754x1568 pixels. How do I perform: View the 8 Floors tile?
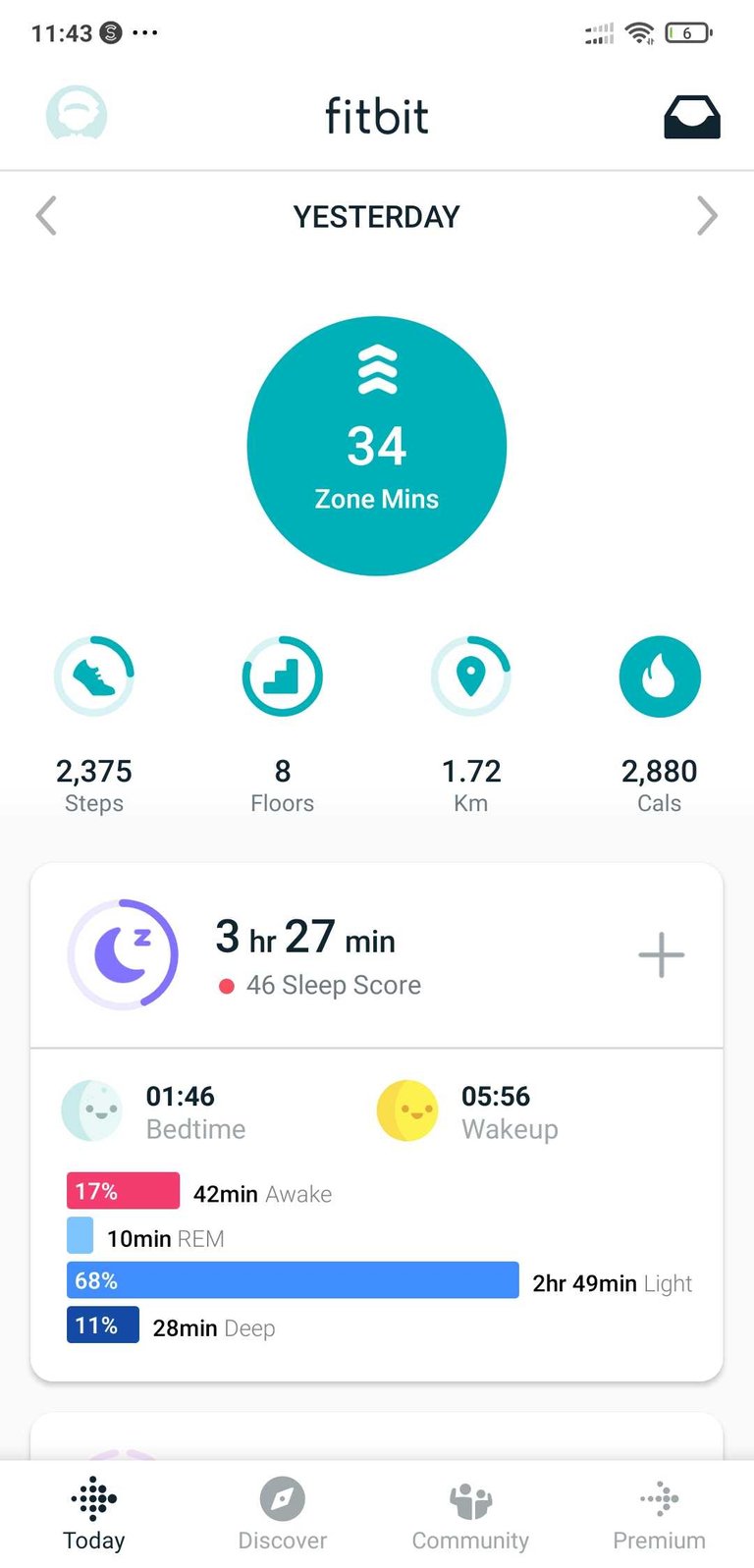coord(283,725)
